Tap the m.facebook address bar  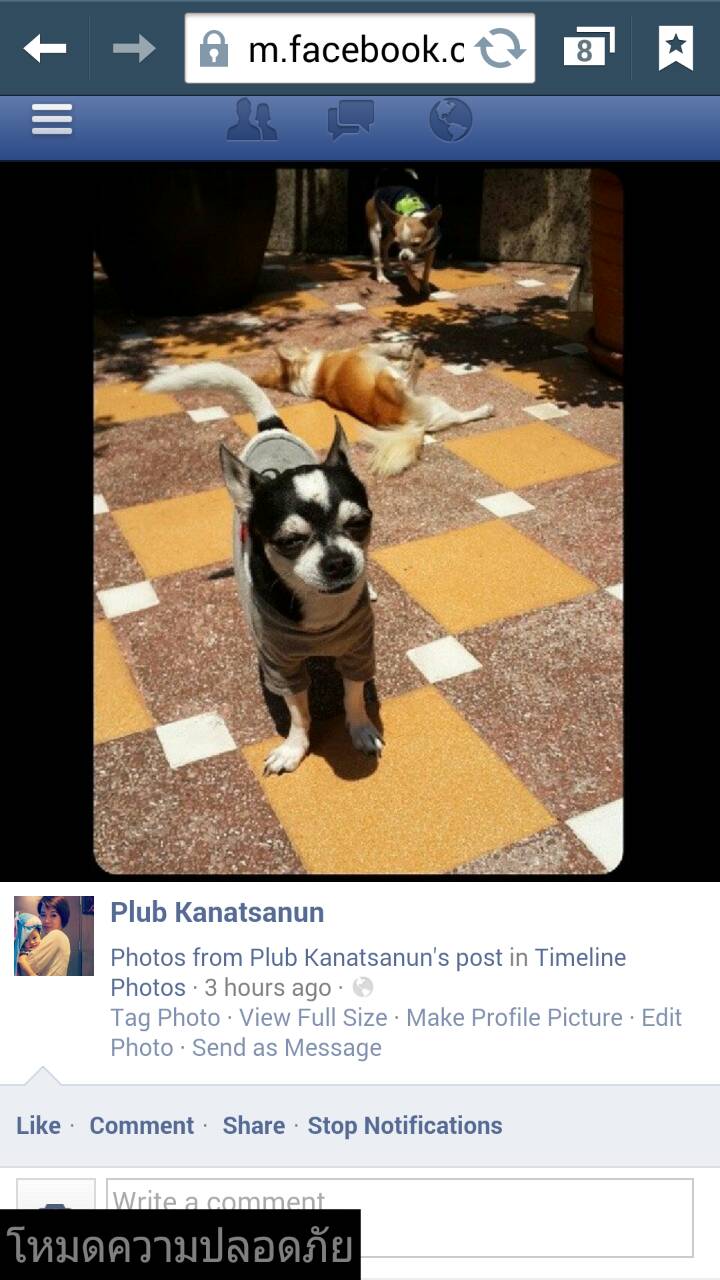point(340,49)
